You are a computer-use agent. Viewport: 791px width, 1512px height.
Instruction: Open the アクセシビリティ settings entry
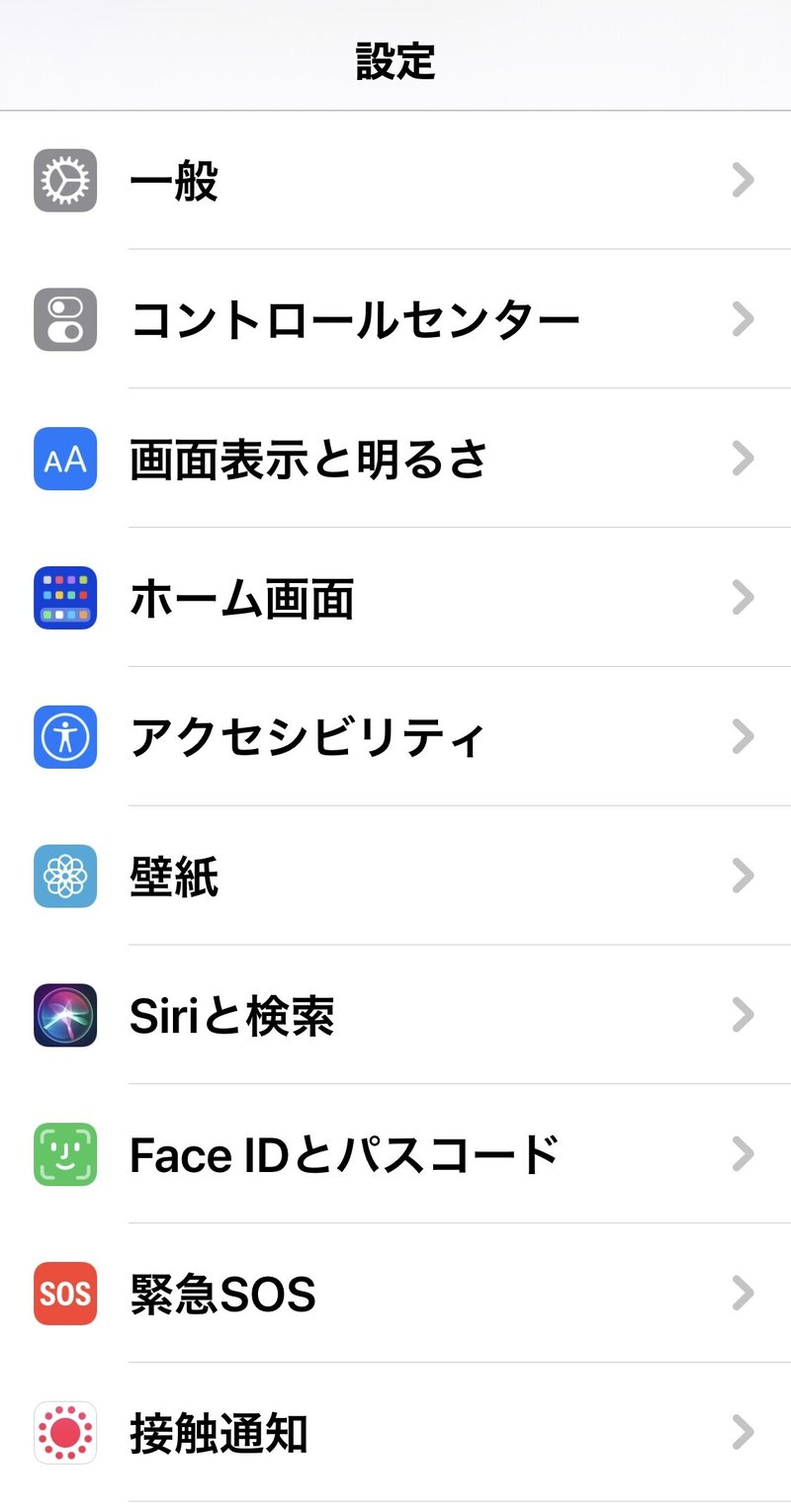[395, 736]
